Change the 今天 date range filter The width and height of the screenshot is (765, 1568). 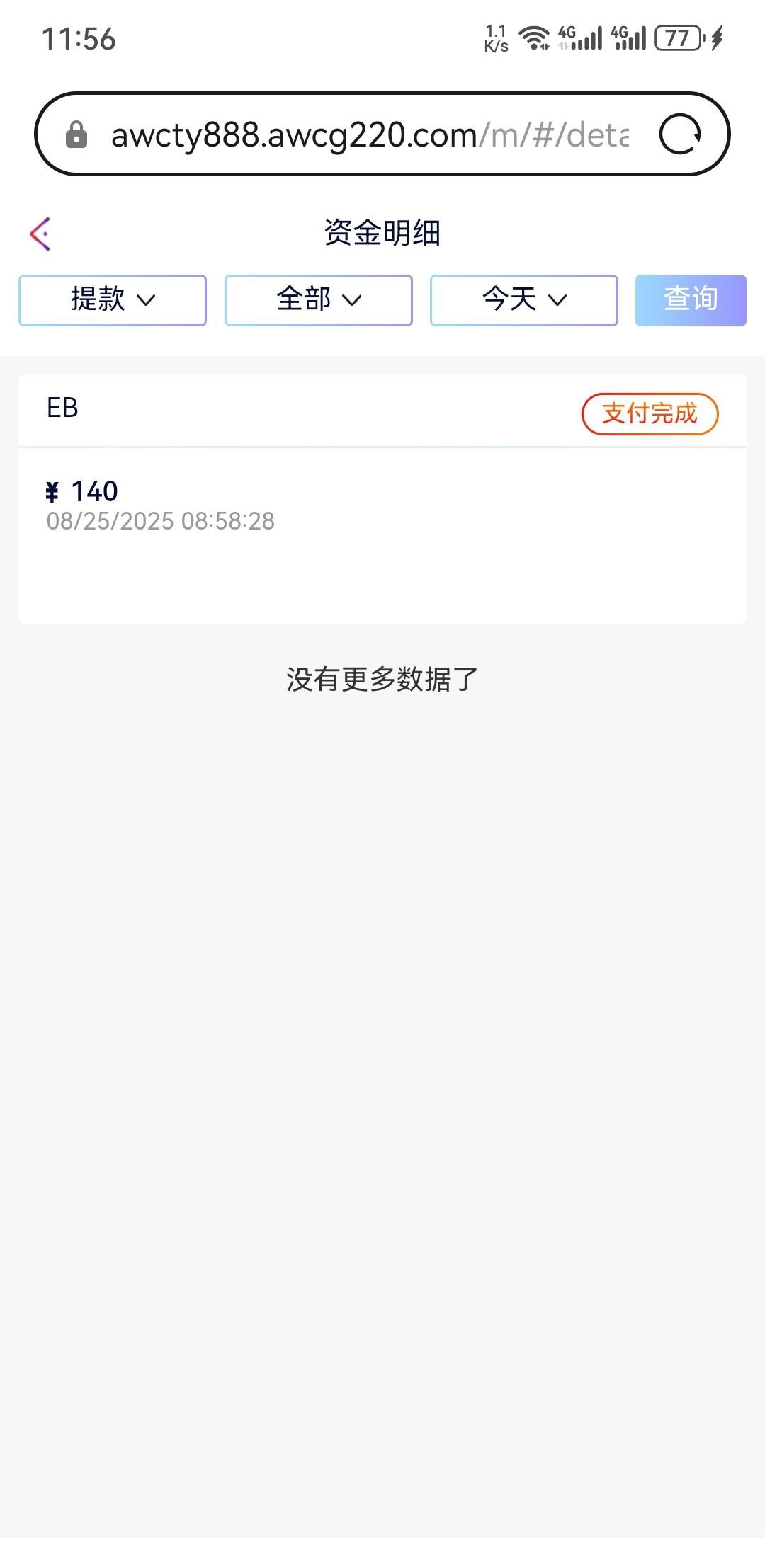point(523,300)
